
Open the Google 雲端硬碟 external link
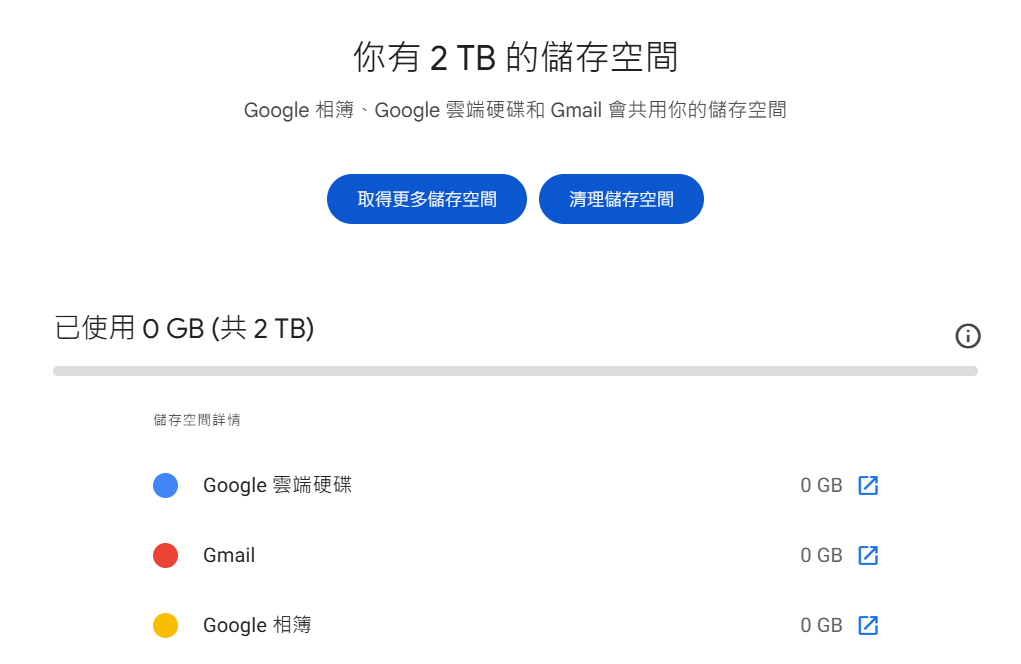(x=868, y=486)
